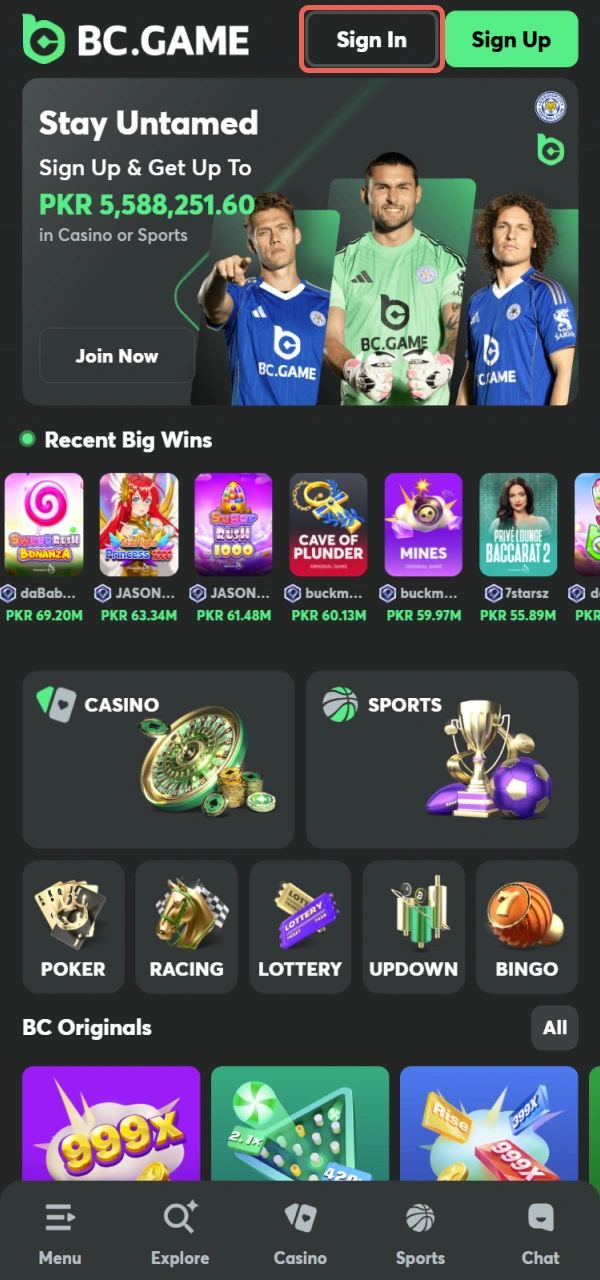The image size is (600, 1280).
Task: Open the Cave of Plunder game
Action: tap(328, 525)
